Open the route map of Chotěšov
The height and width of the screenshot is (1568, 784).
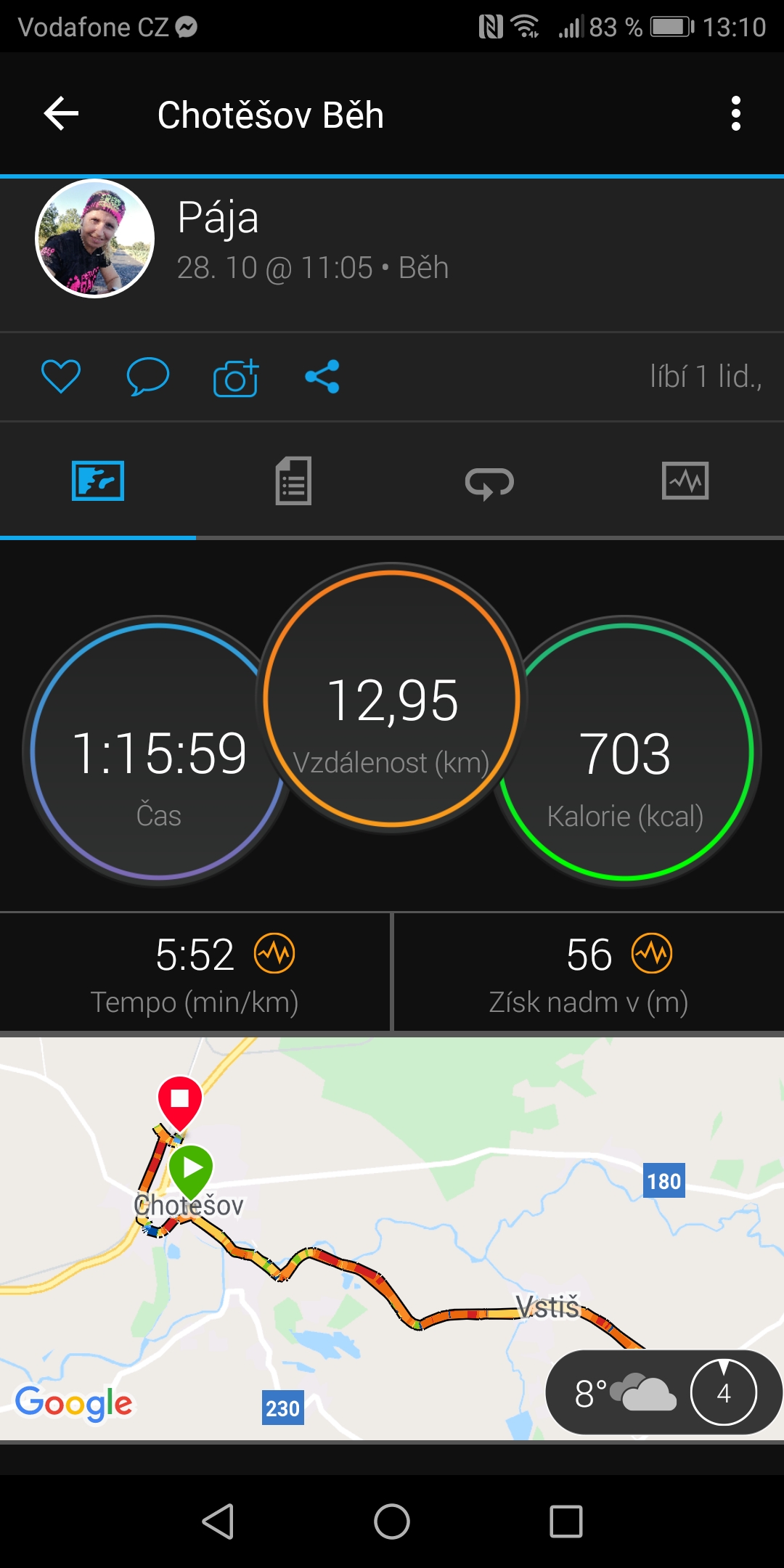(x=392, y=1238)
